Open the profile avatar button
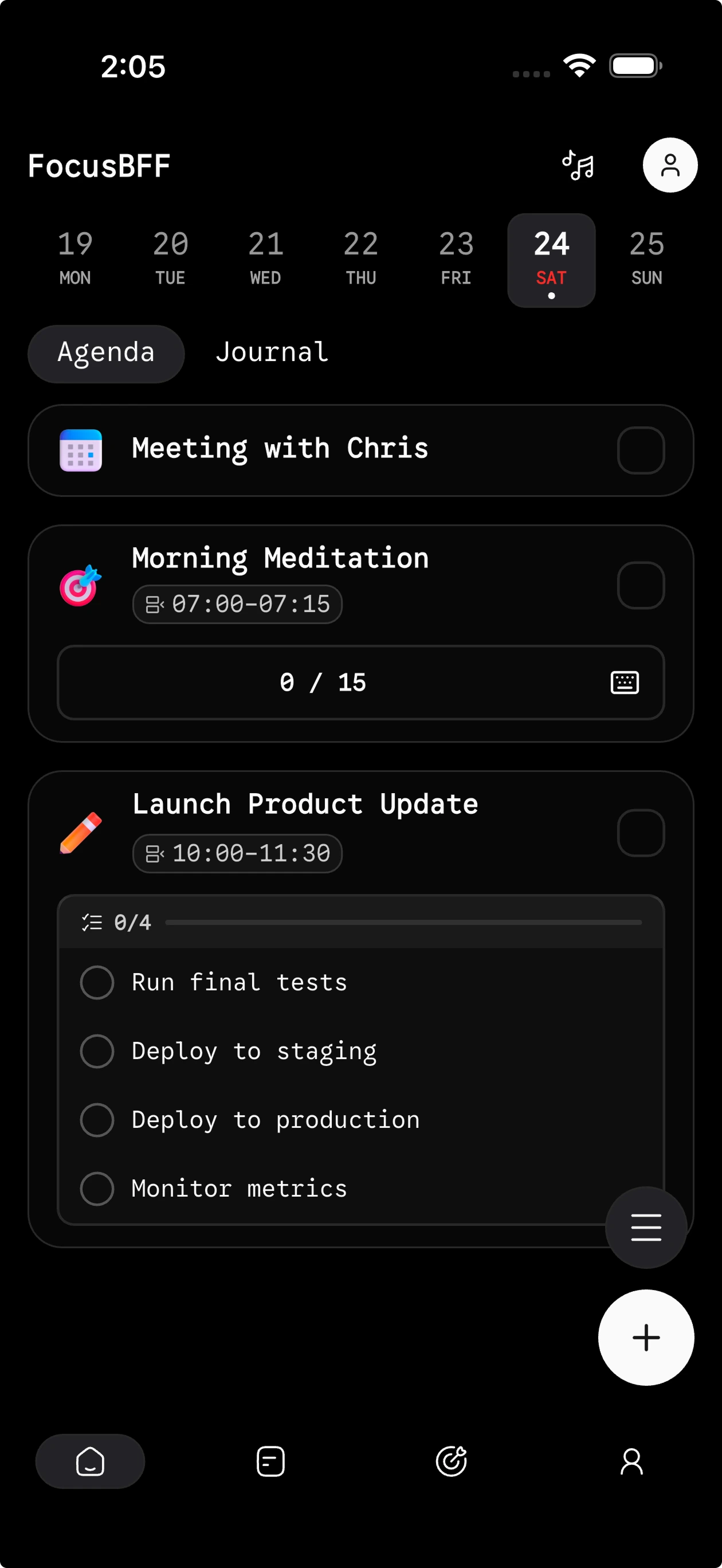The image size is (722, 1568). [670, 166]
